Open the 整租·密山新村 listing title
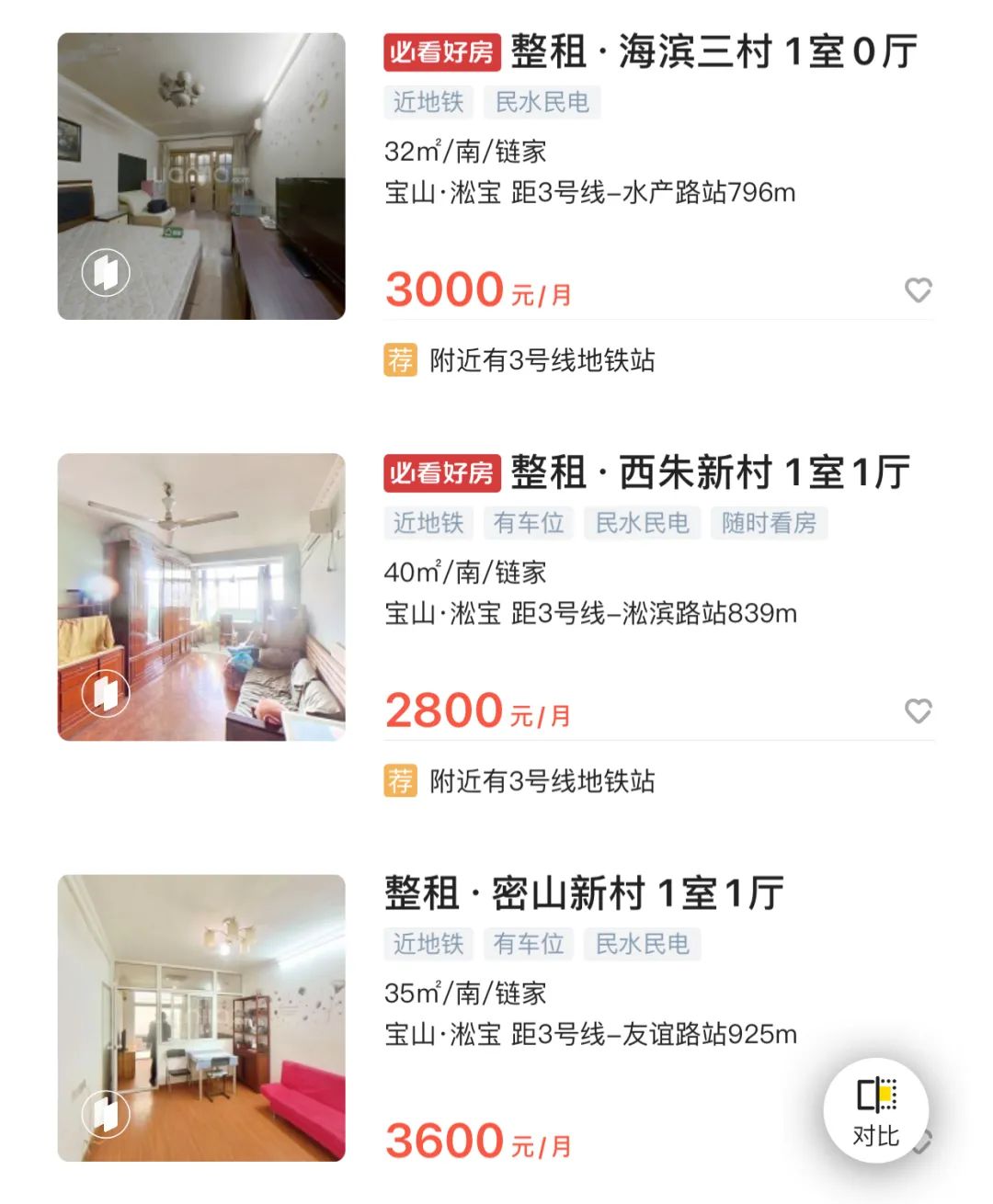 pos(584,892)
